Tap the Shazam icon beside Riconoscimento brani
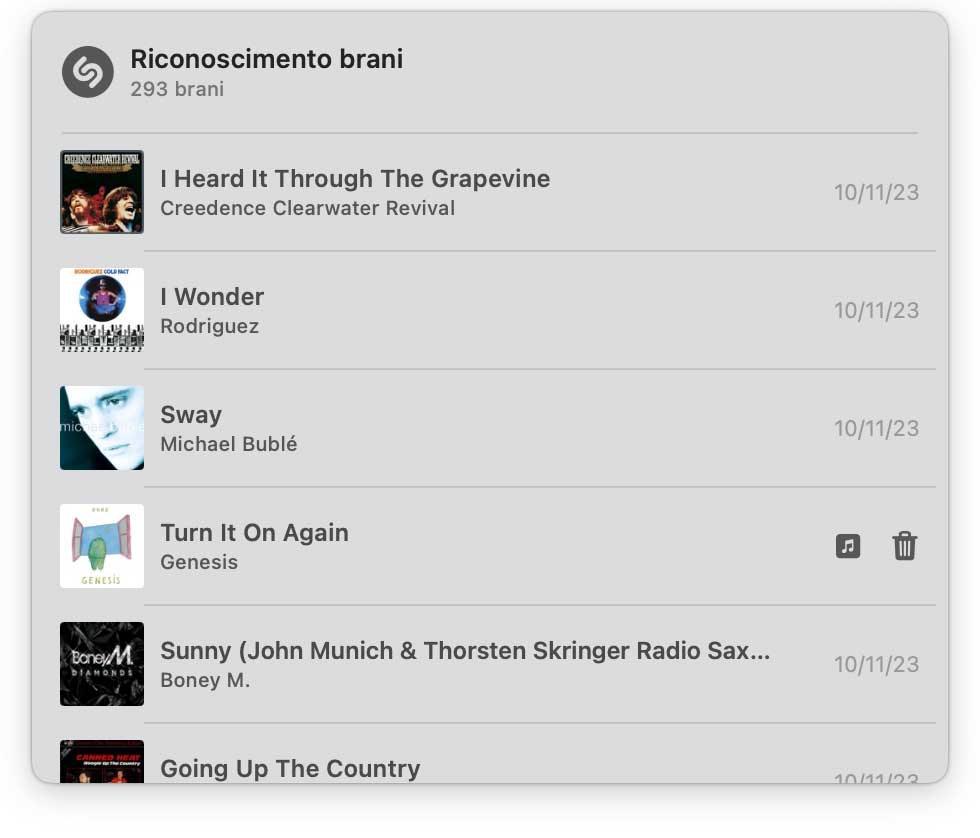Image resolution: width=980 pixels, height=838 pixels. tap(88, 73)
